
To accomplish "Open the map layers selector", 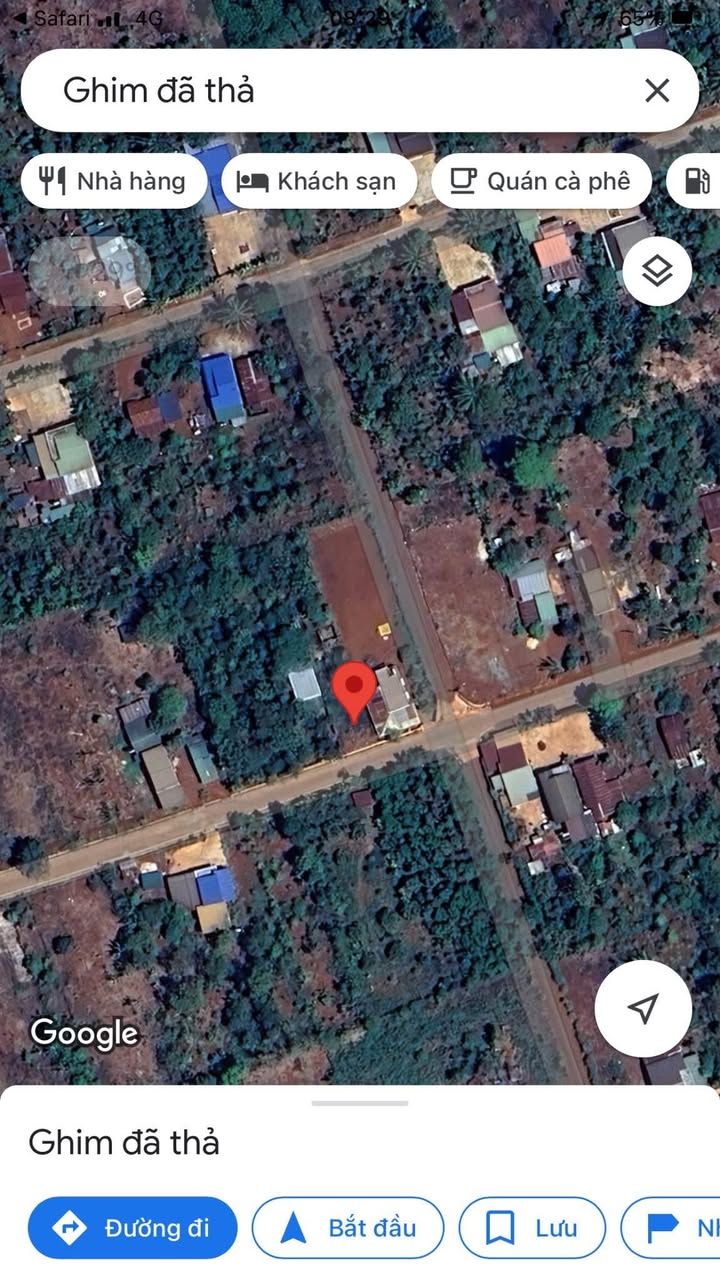I will tap(657, 271).
